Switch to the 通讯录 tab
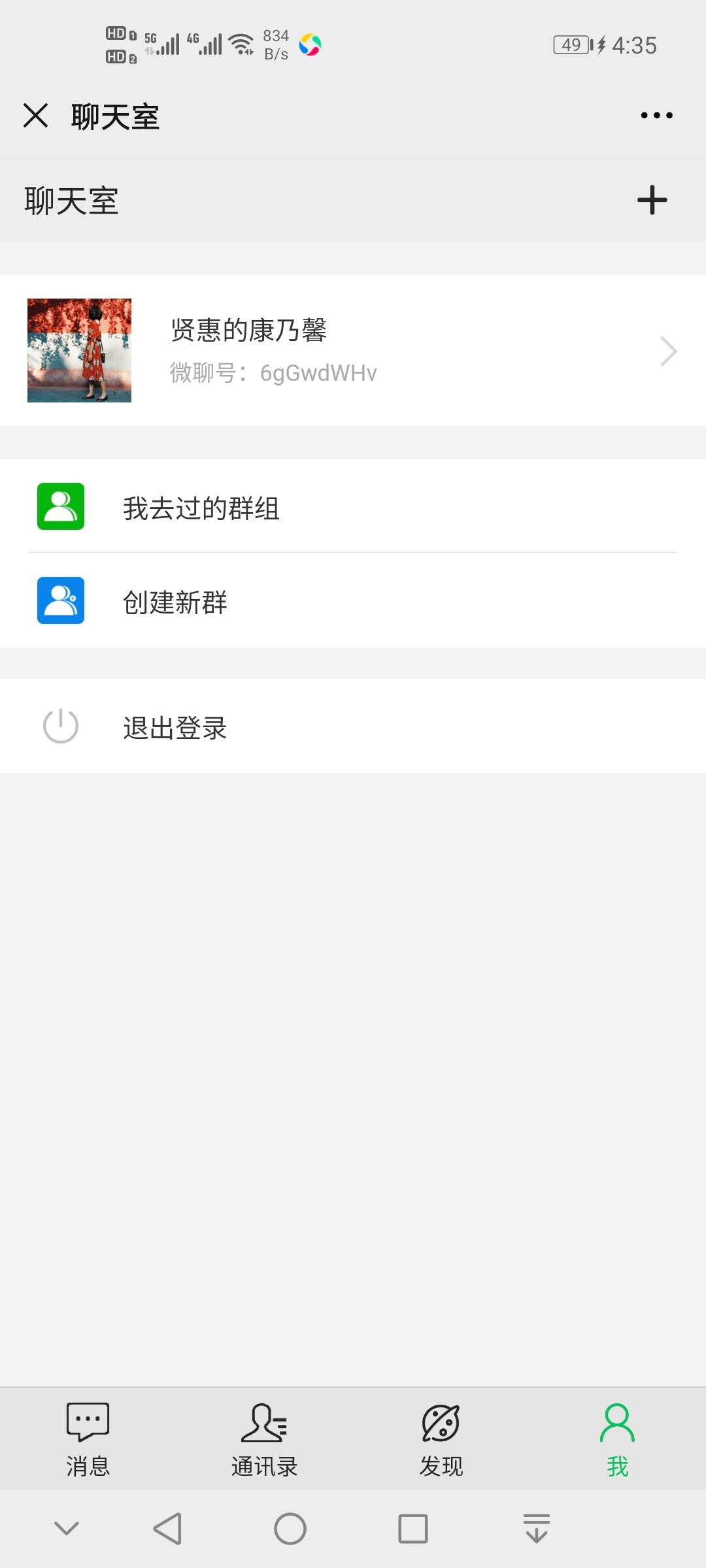The width and height of the screenshot is (706, 1568). click(265, 1439)
